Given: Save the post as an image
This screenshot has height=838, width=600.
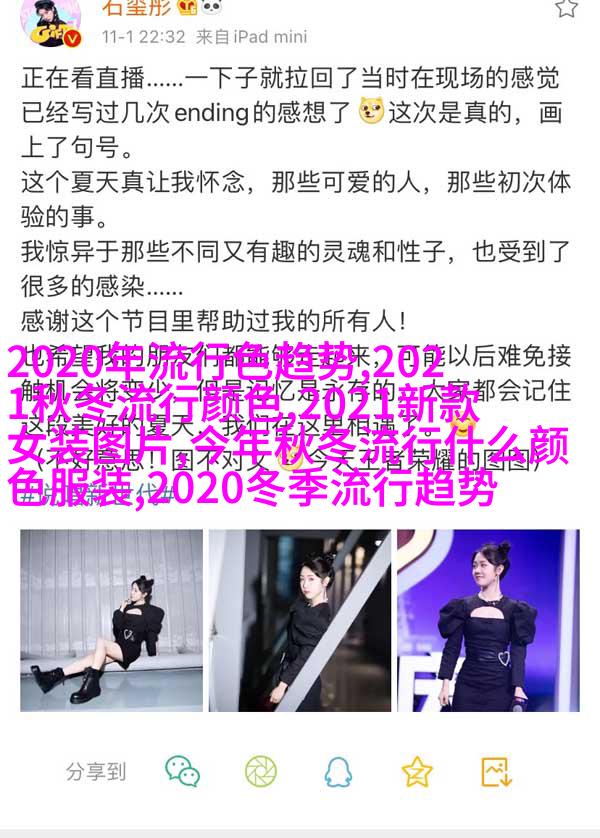Looking at the screenshot, I should [x=496, y=770].
